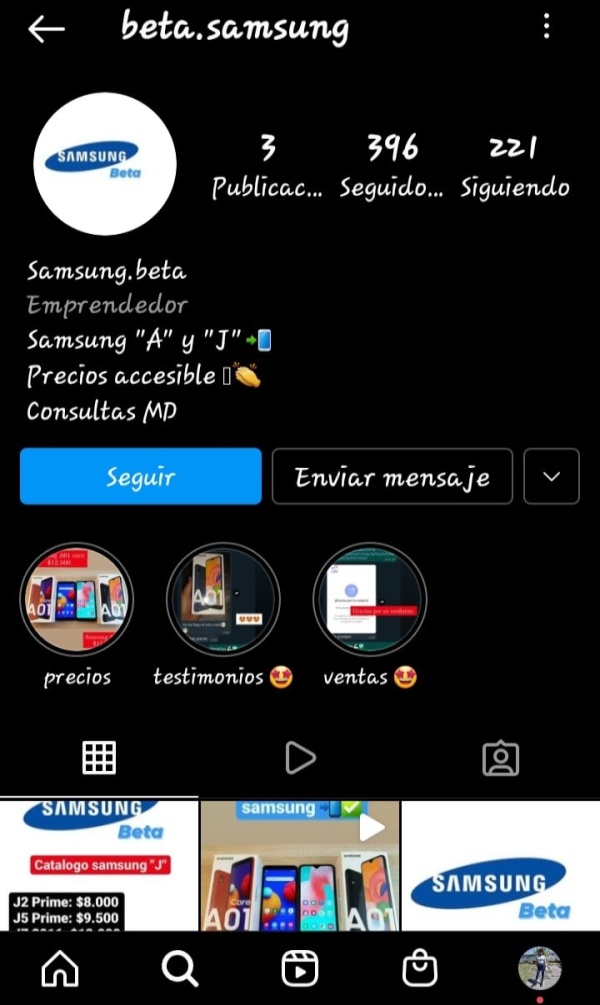Screen dimensions: 600x1005
Task: Open the Catalogo samsung J post
Action: 99,865
